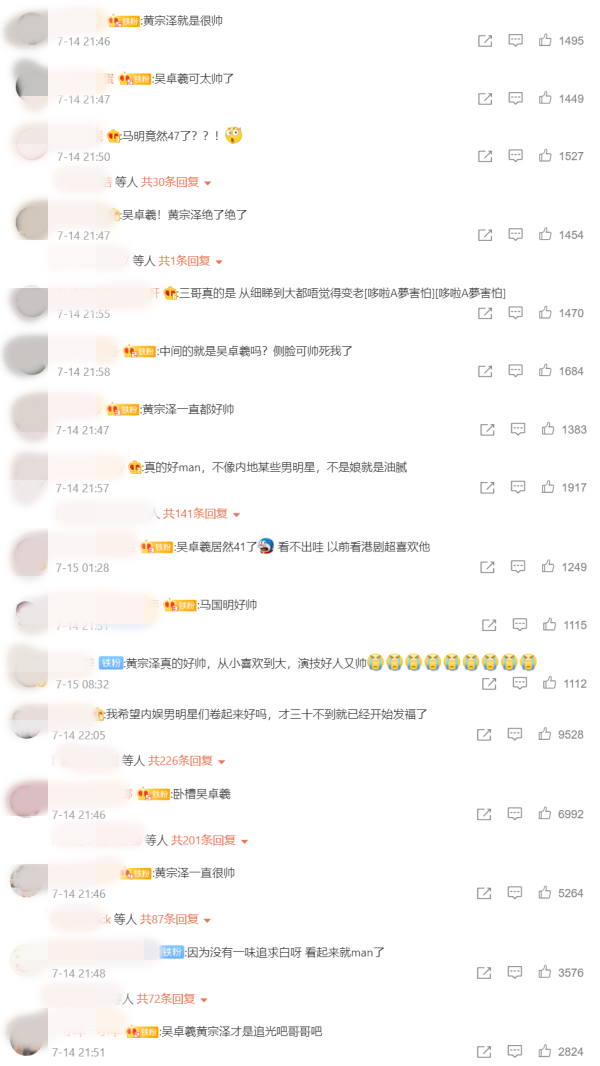Share the comment '吴卓羲可太帅了'
This screenshot has height=1066, width=600.
tap(485, 99)
